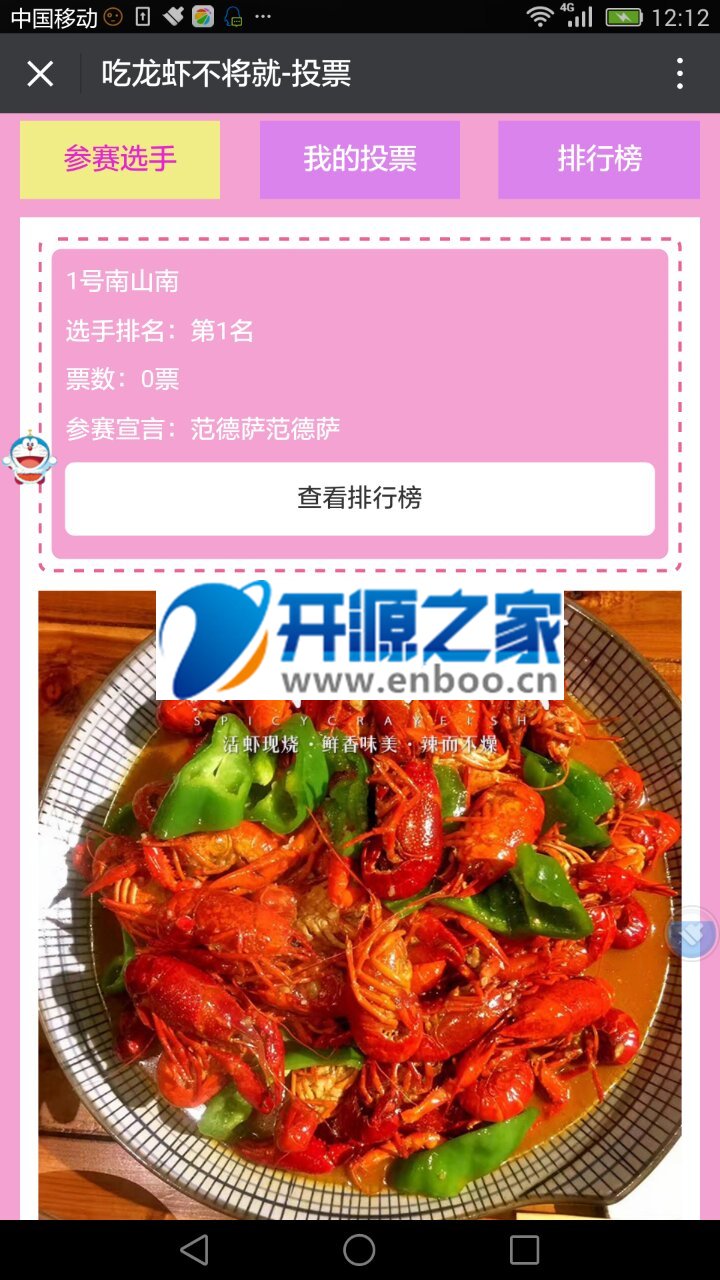Tap the blue floating assistant bubble
The image size is (720, 1280).
click(x=692, y=934)
